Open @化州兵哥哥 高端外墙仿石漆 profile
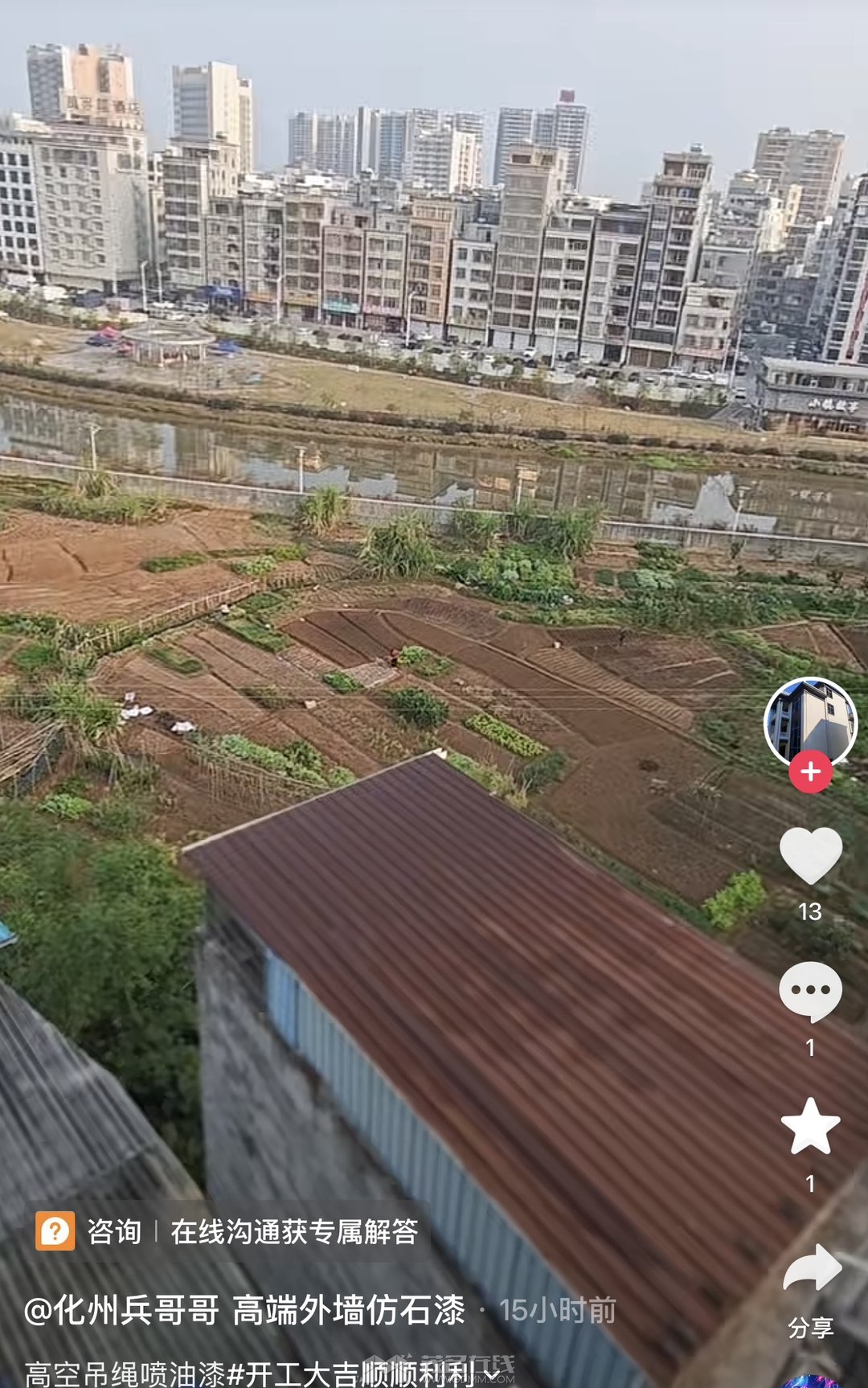Viewport: 868px width, 1388px height. (x=244, y=1310)
